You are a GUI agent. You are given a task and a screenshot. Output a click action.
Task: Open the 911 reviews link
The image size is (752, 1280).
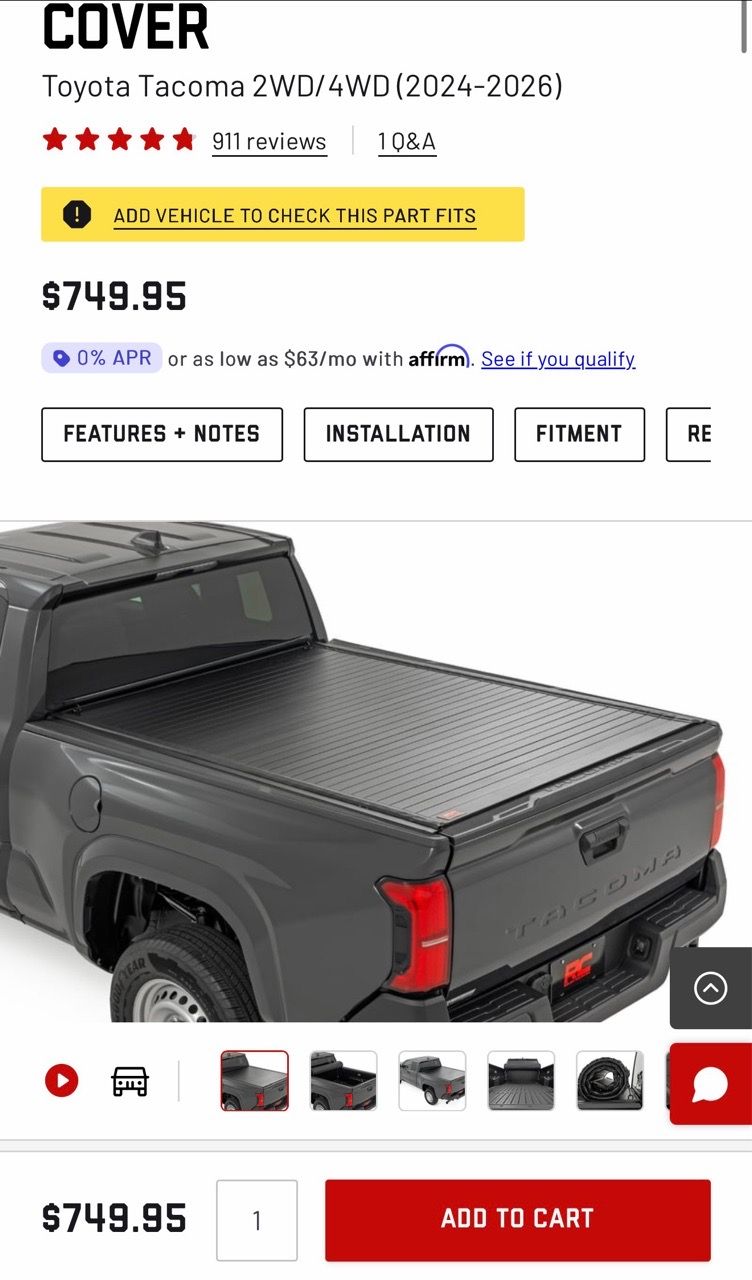coord(269,141)
